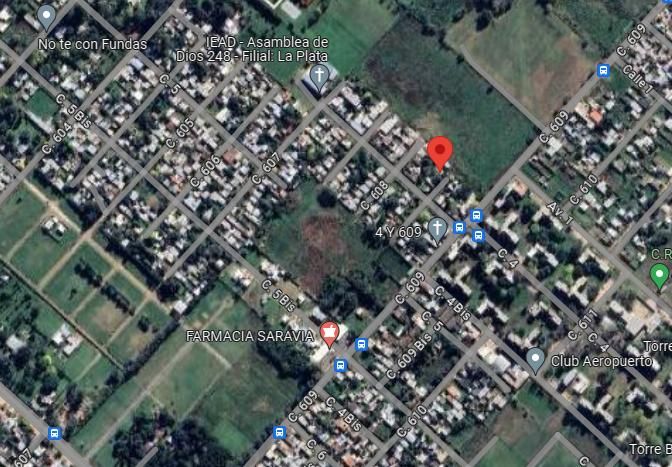This screenshot has width=672, height=467.
Task: Tap the red dropped location pin
Action: [440, 154]
